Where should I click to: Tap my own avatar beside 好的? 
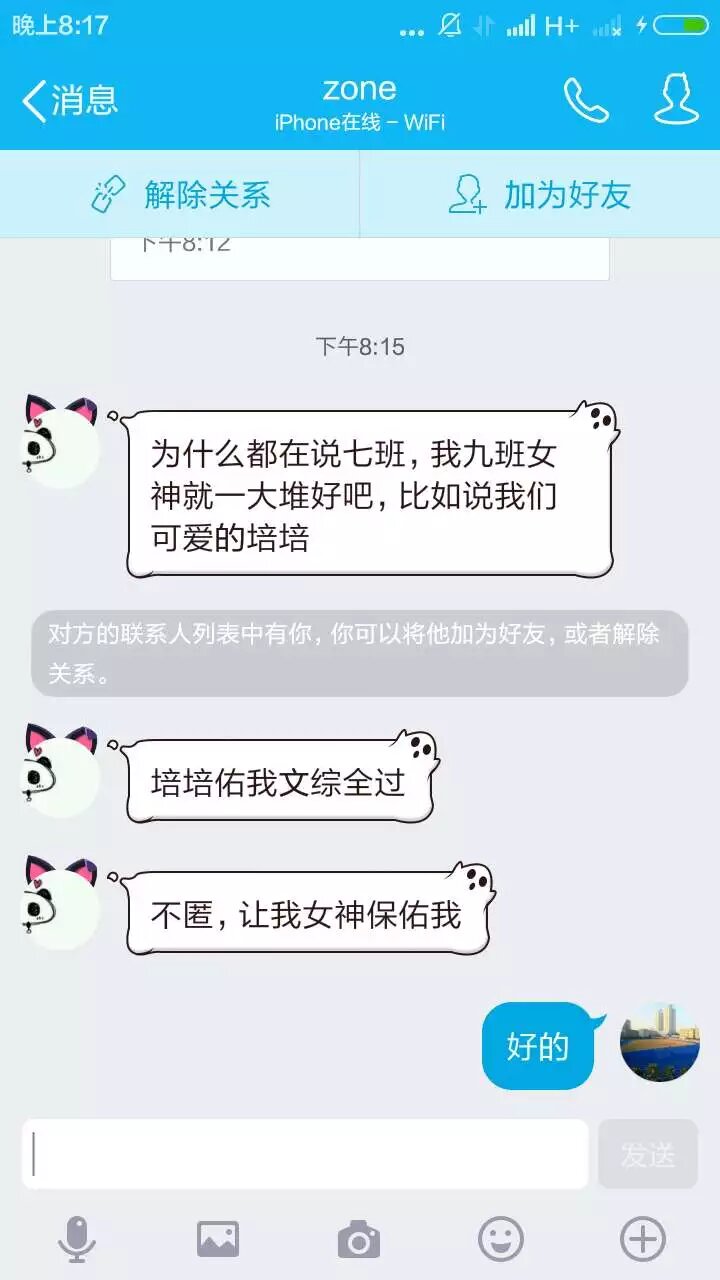pos(660,1042)
